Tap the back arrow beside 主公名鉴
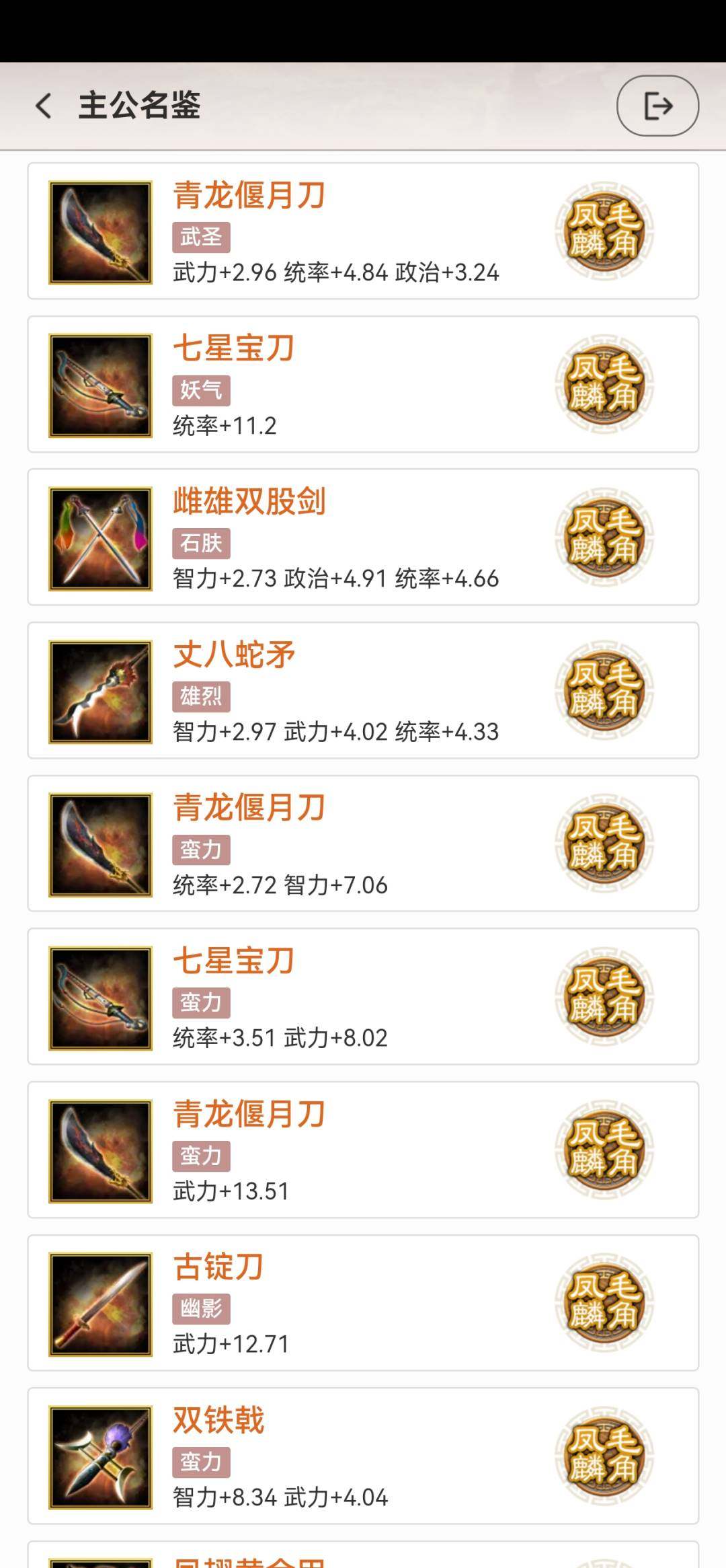This screenshot has width=726, height=1568. click(x=44, y=106)
